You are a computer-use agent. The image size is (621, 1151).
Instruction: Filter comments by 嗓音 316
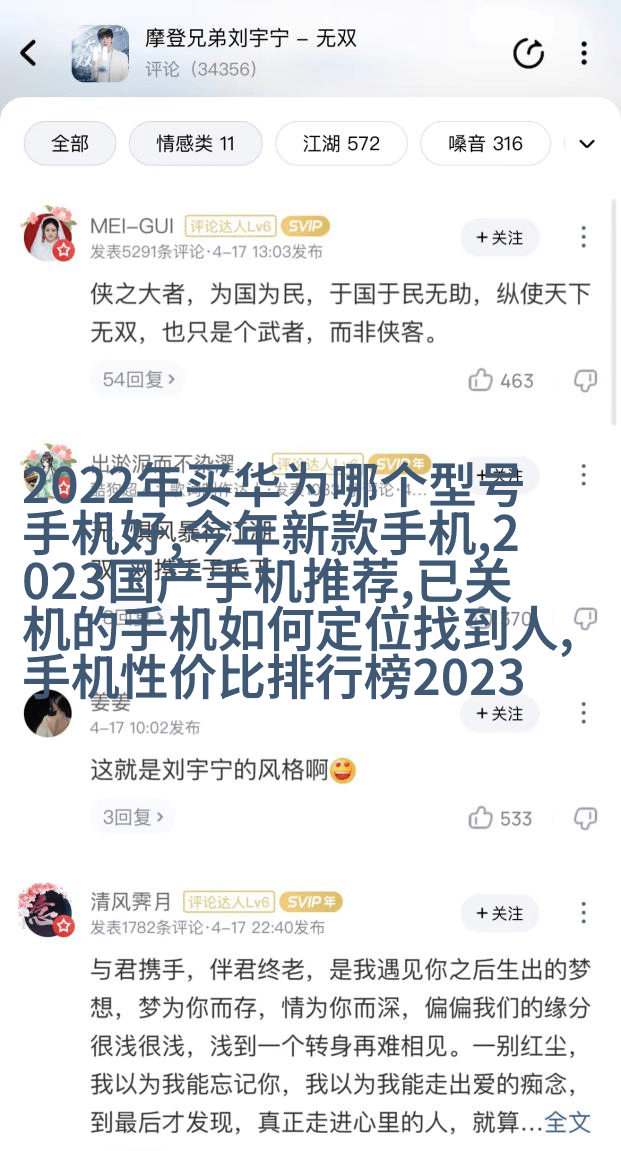[485, 144]
